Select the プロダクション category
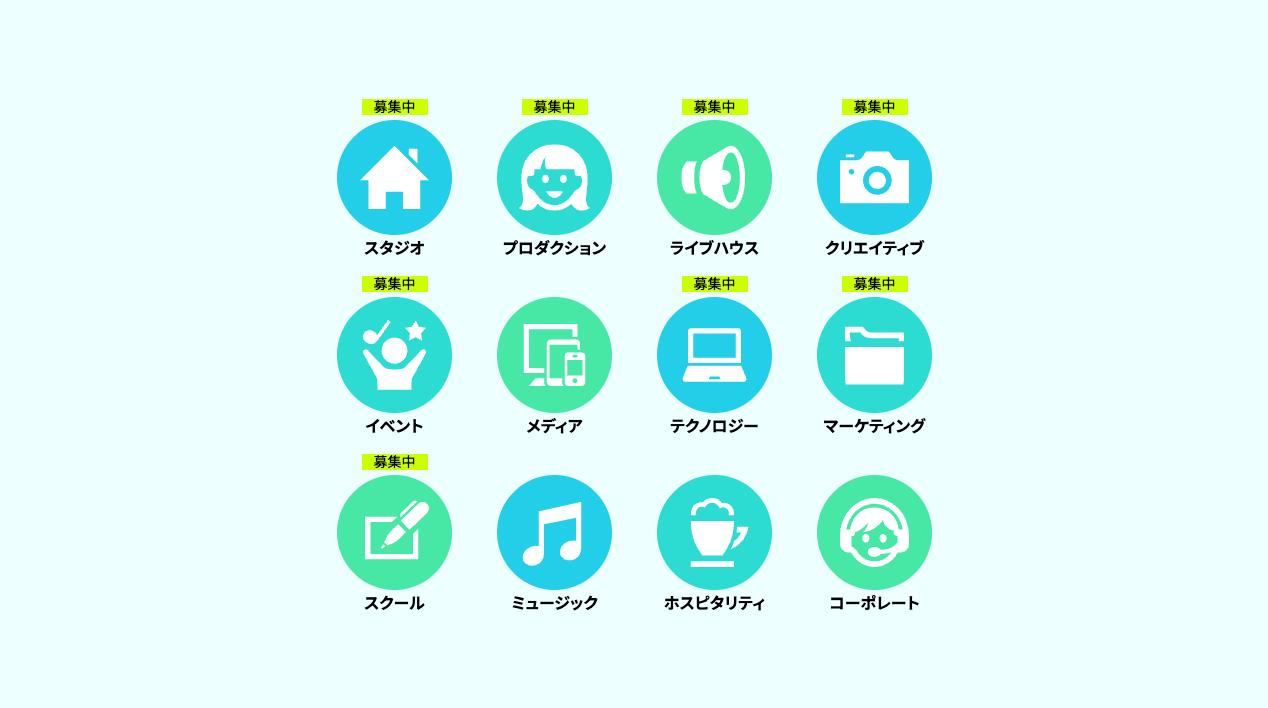1268x708 pixels. click(x=554, y=178)
